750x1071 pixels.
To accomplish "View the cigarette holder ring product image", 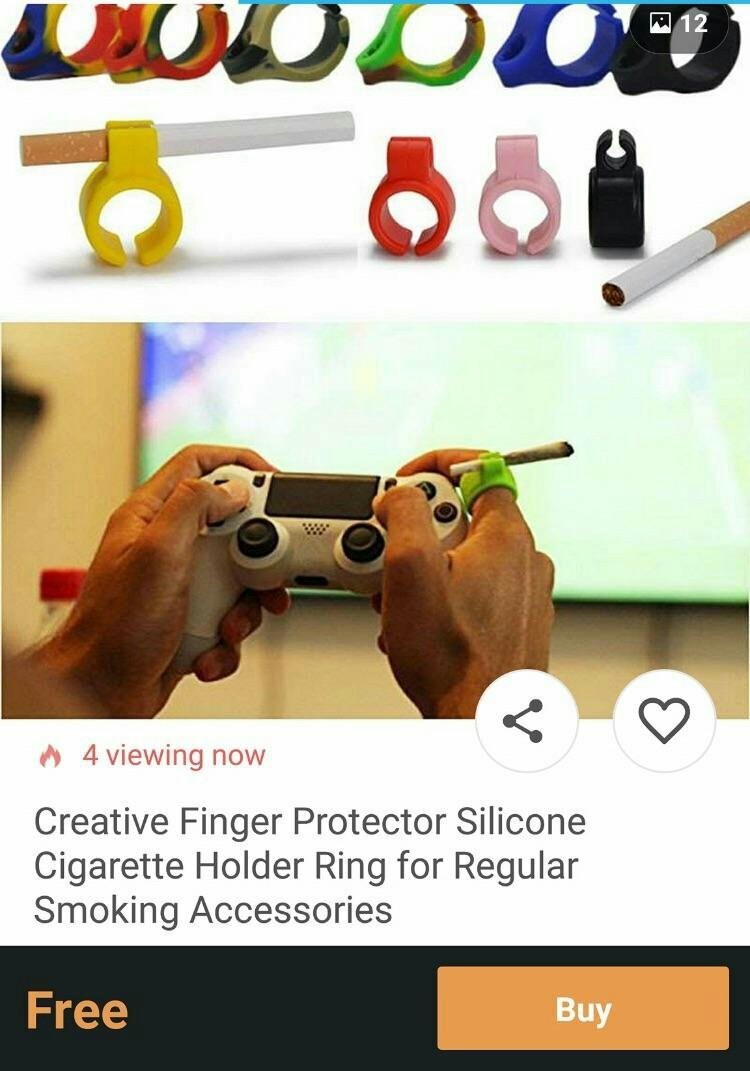I will pos(375,400).
